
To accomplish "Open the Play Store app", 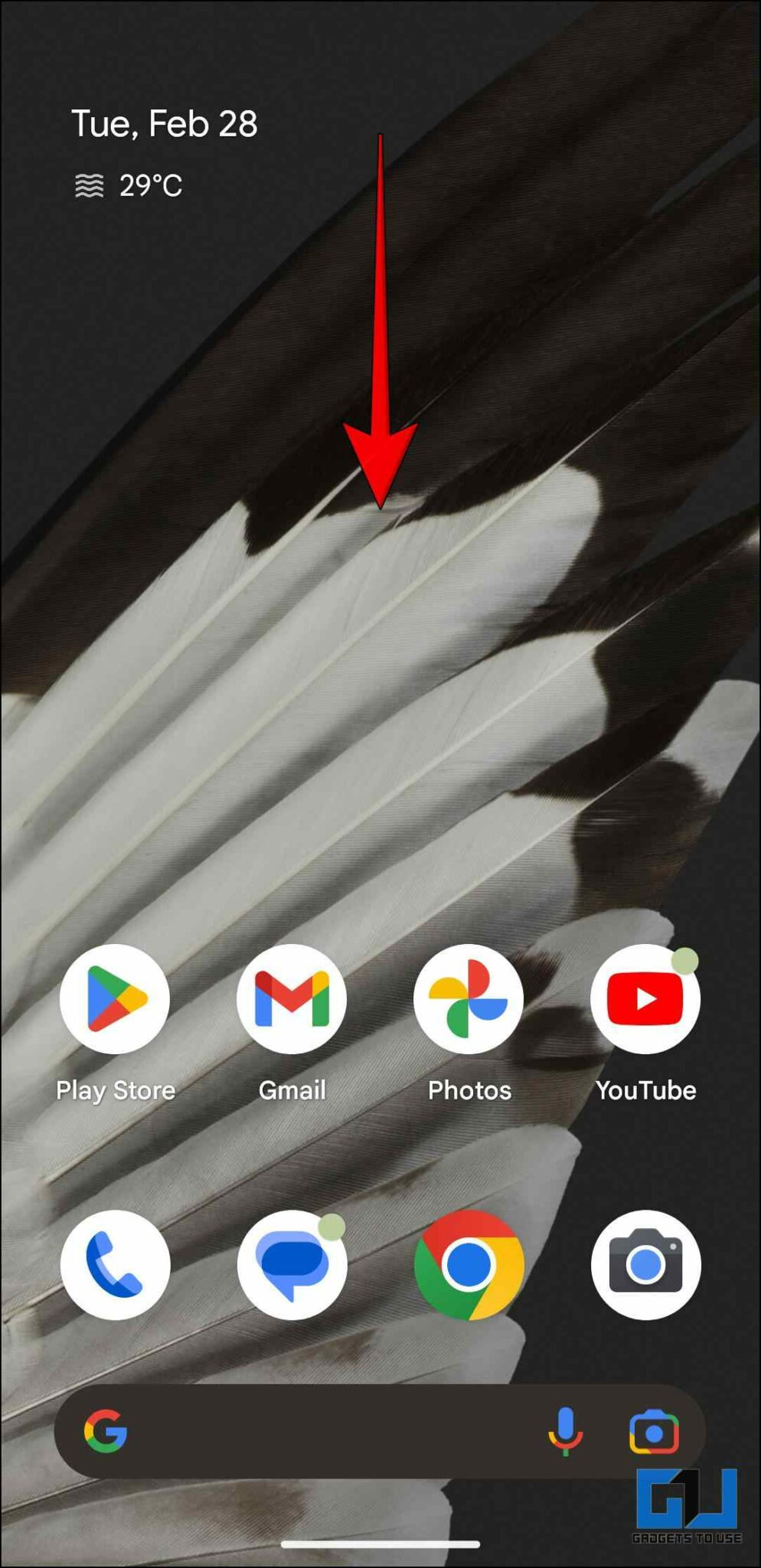I will pyautogui.click(x=115, y=998).
